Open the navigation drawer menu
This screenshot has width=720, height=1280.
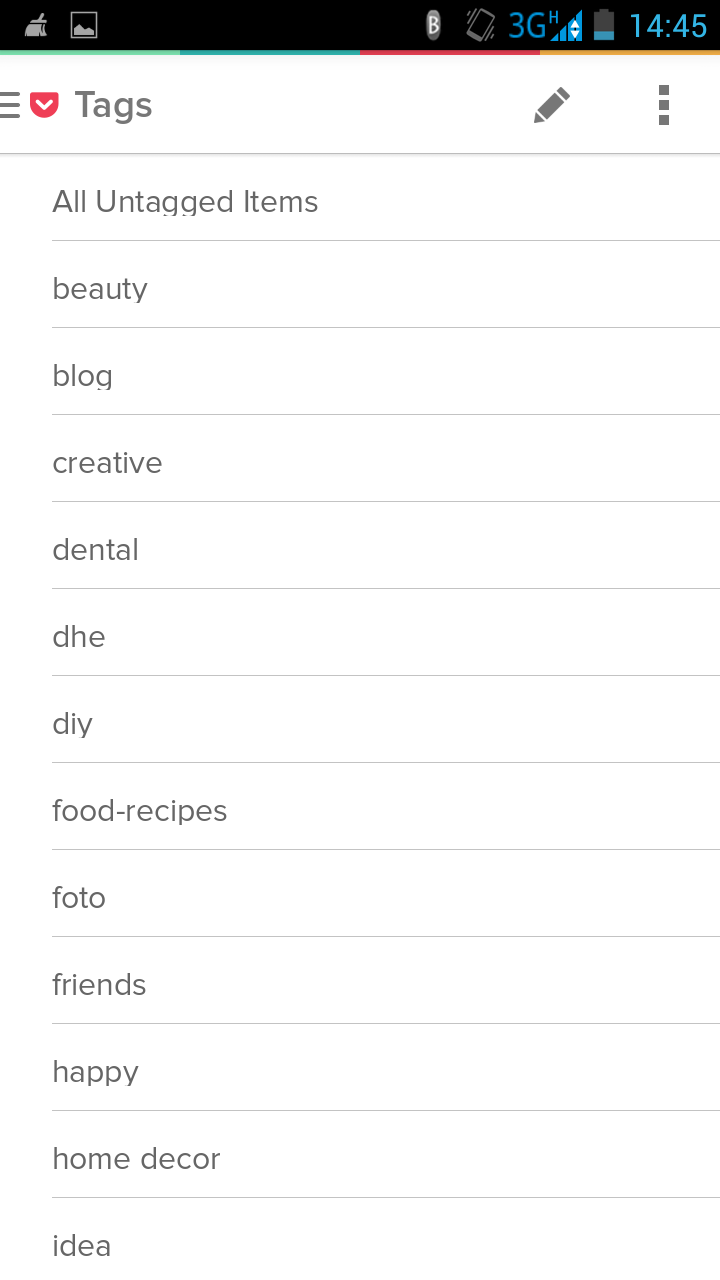(12, 105)
